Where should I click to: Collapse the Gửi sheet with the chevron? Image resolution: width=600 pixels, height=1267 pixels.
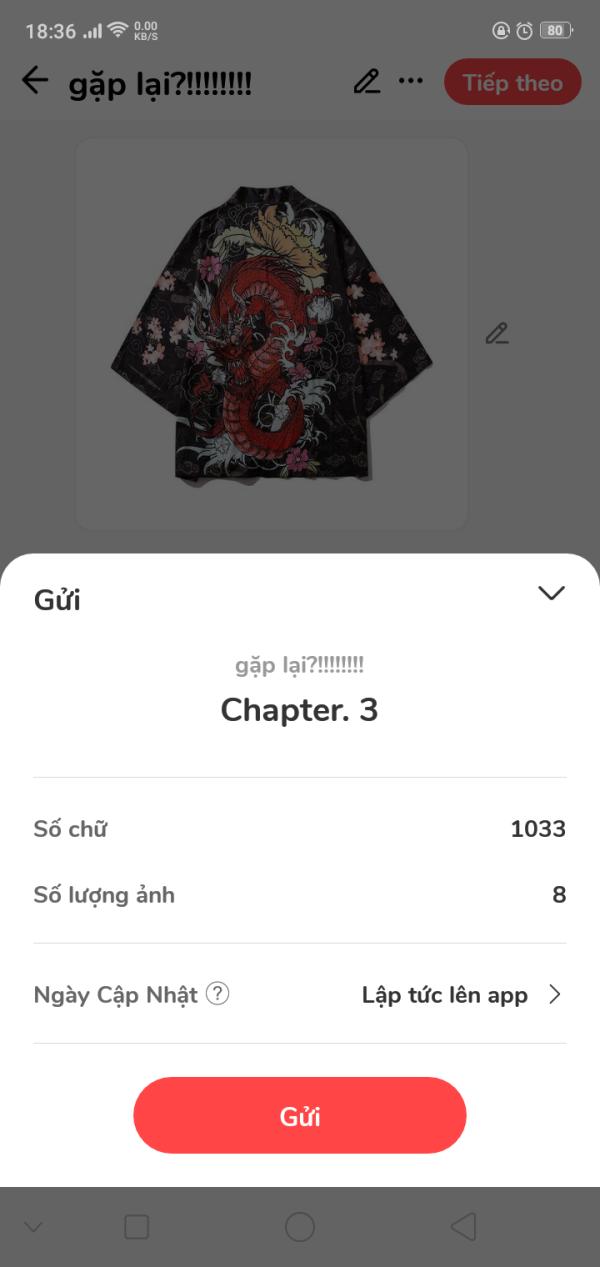[x=551, y=593]
